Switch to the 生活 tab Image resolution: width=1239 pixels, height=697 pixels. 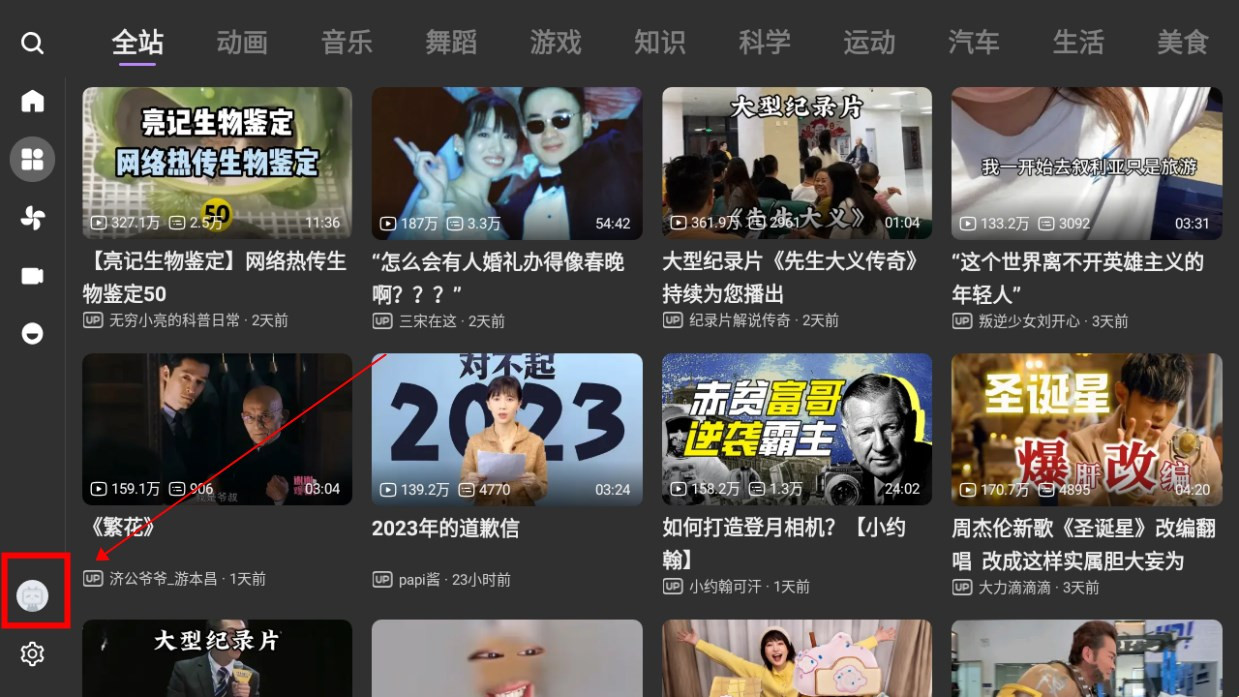(x=1078, y=42)
